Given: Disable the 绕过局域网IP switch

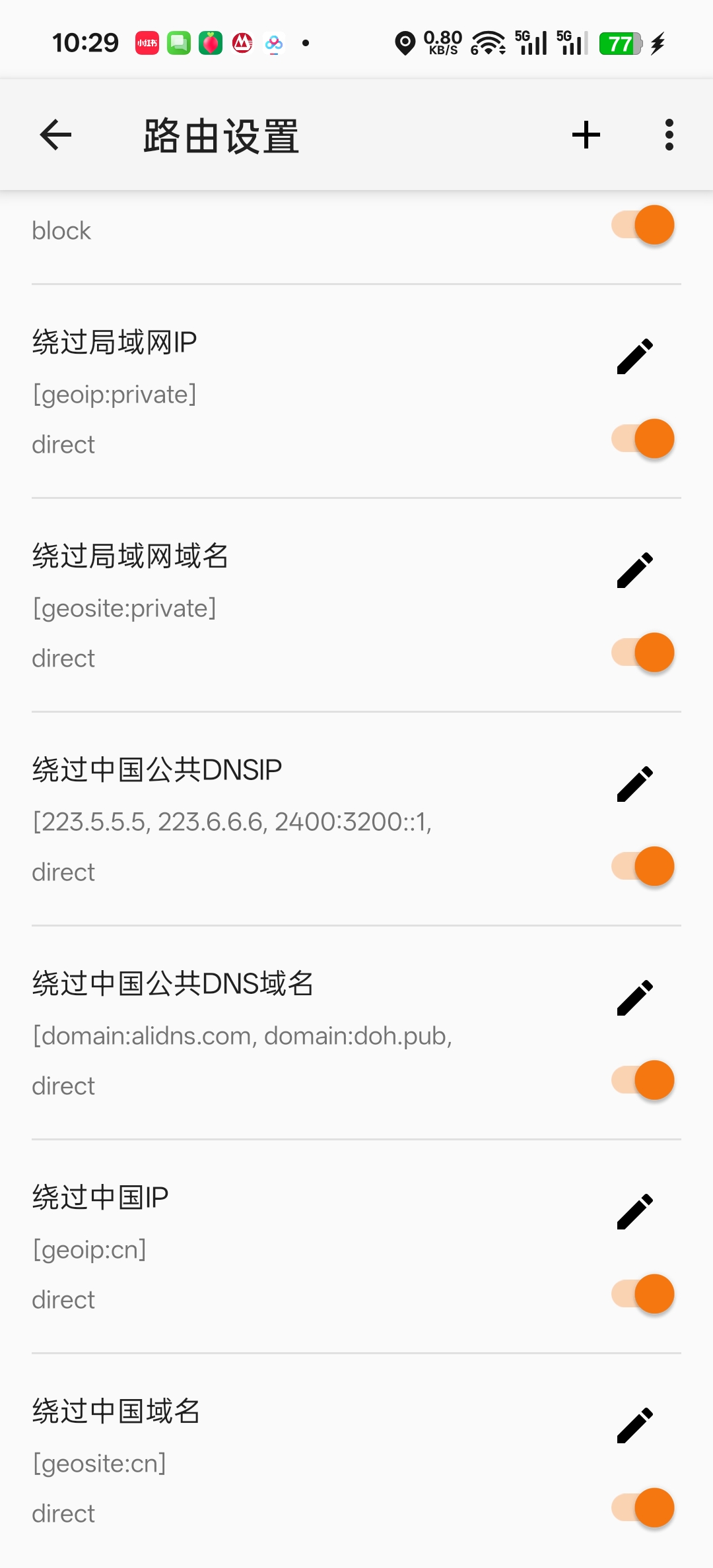Looking at the screenshot, I should (643, 439).
